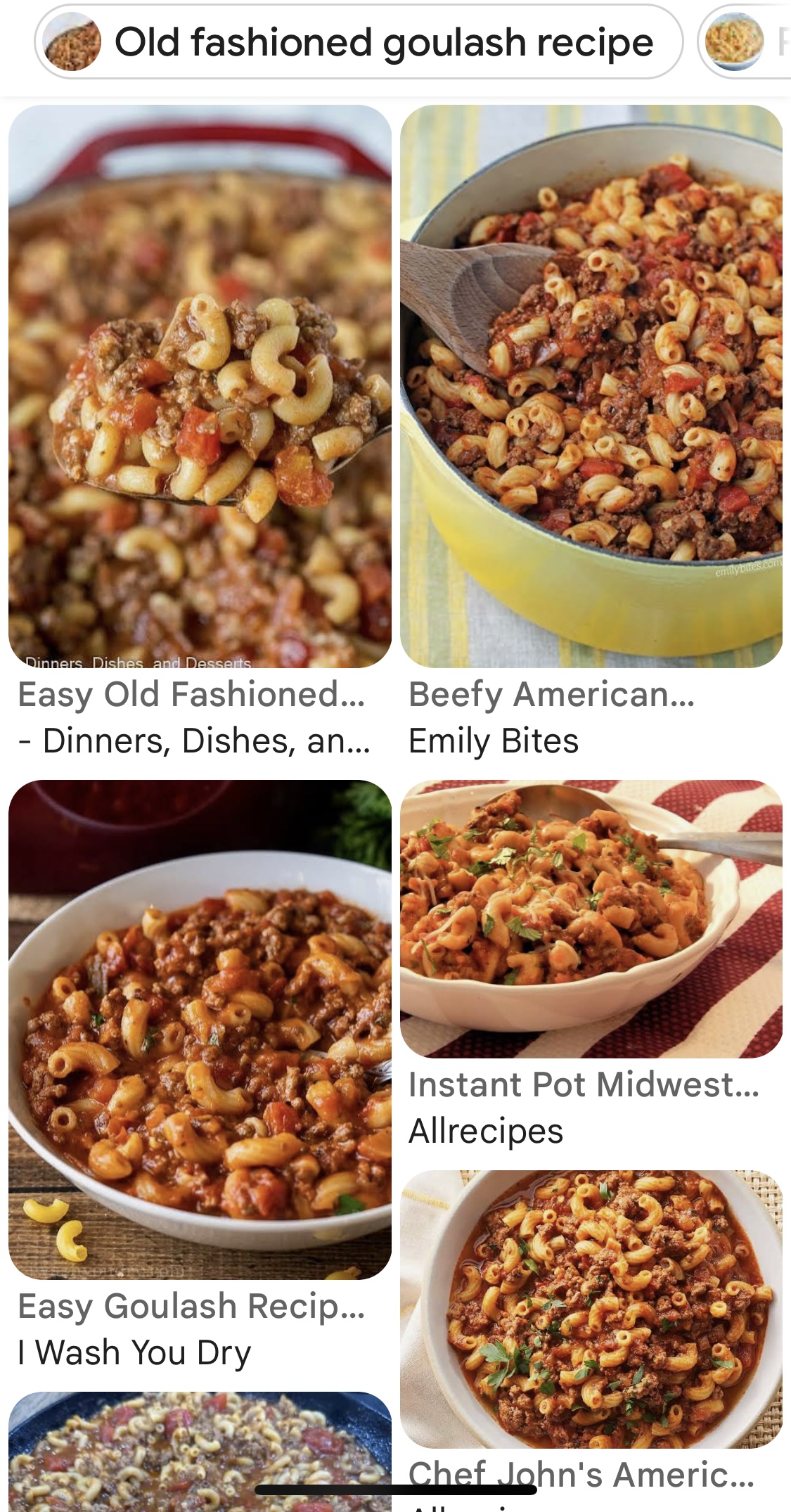Open the Emily Bites Beefy American result

tap(591, 386)
